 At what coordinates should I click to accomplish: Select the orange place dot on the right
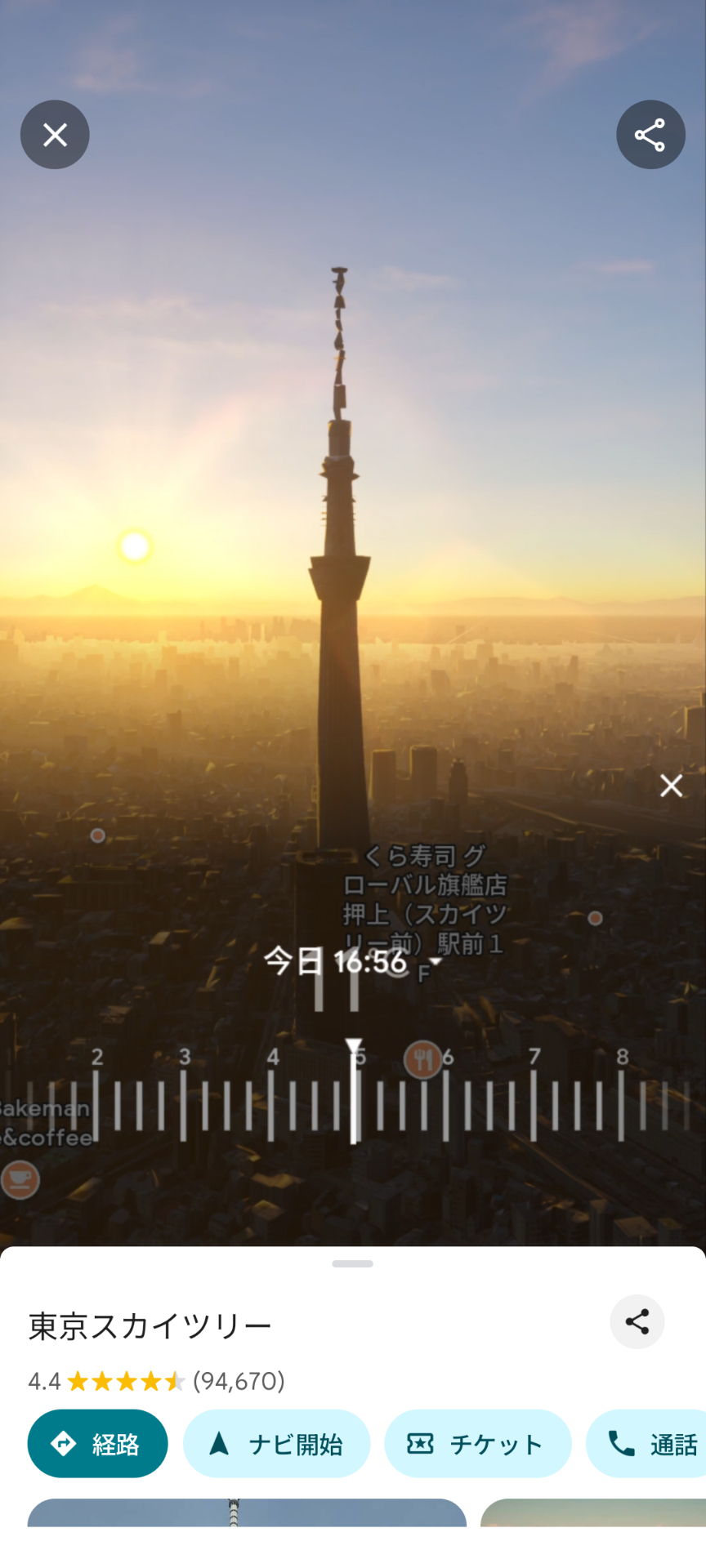click(595, 918)
